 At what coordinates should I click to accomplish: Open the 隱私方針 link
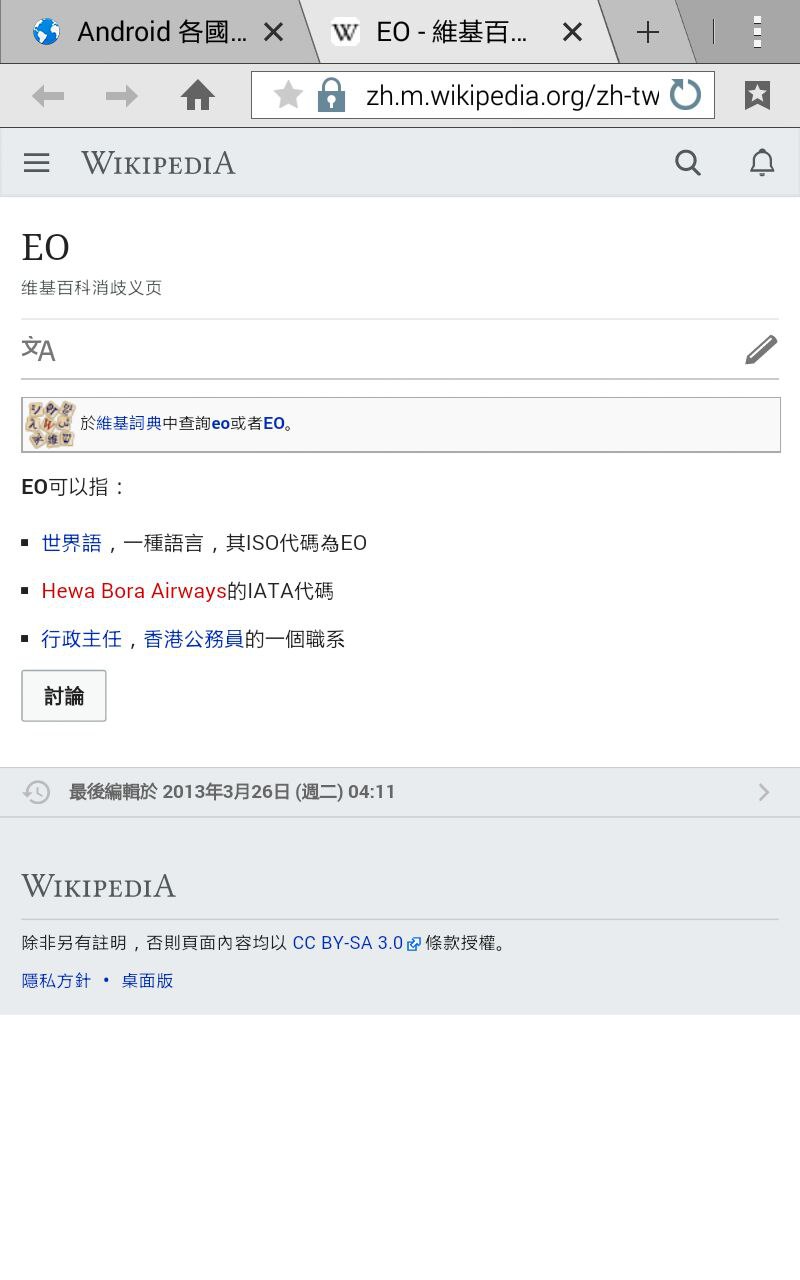(x=56, y=981)
